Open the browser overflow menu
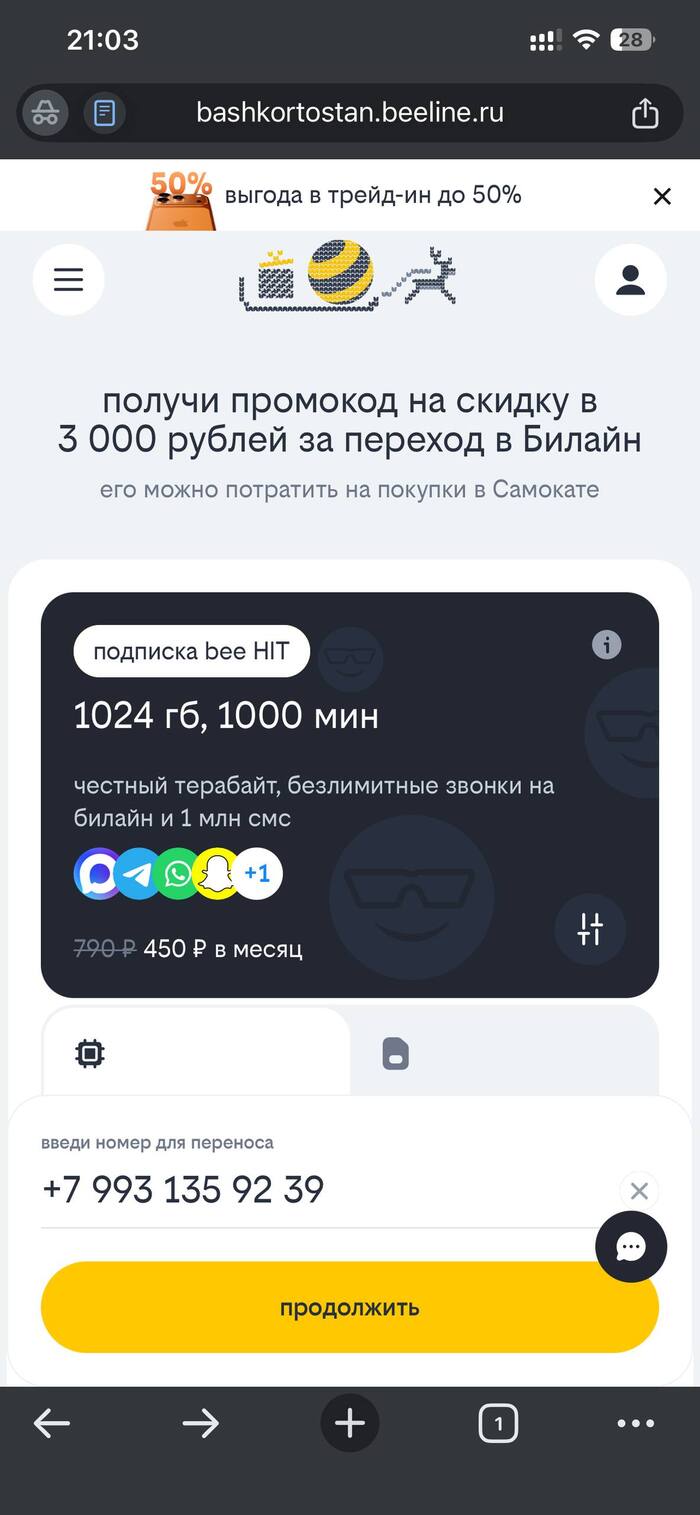The height and width of the screenshot is (1515, 700). pos(635,1423)
